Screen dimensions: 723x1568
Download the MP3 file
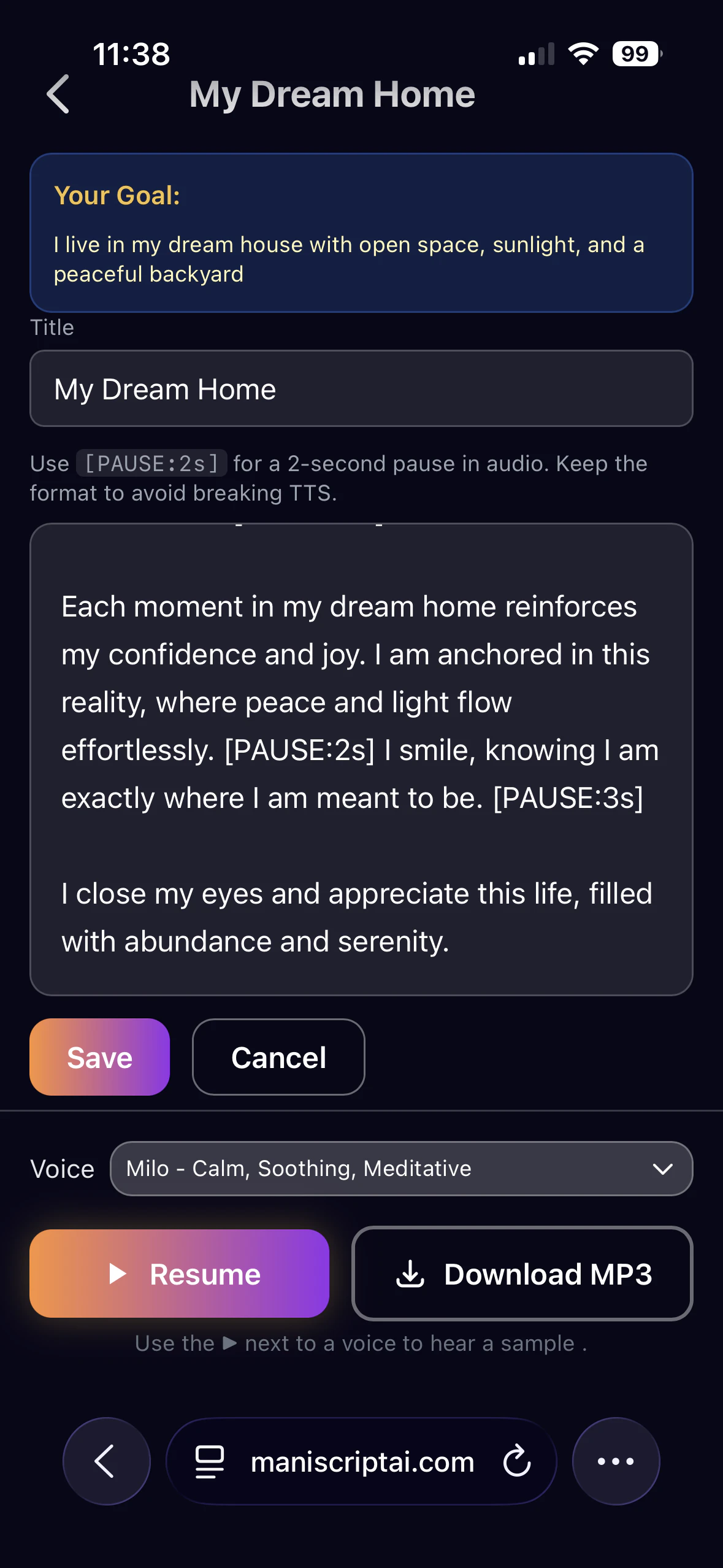[x=522, y=1274]
